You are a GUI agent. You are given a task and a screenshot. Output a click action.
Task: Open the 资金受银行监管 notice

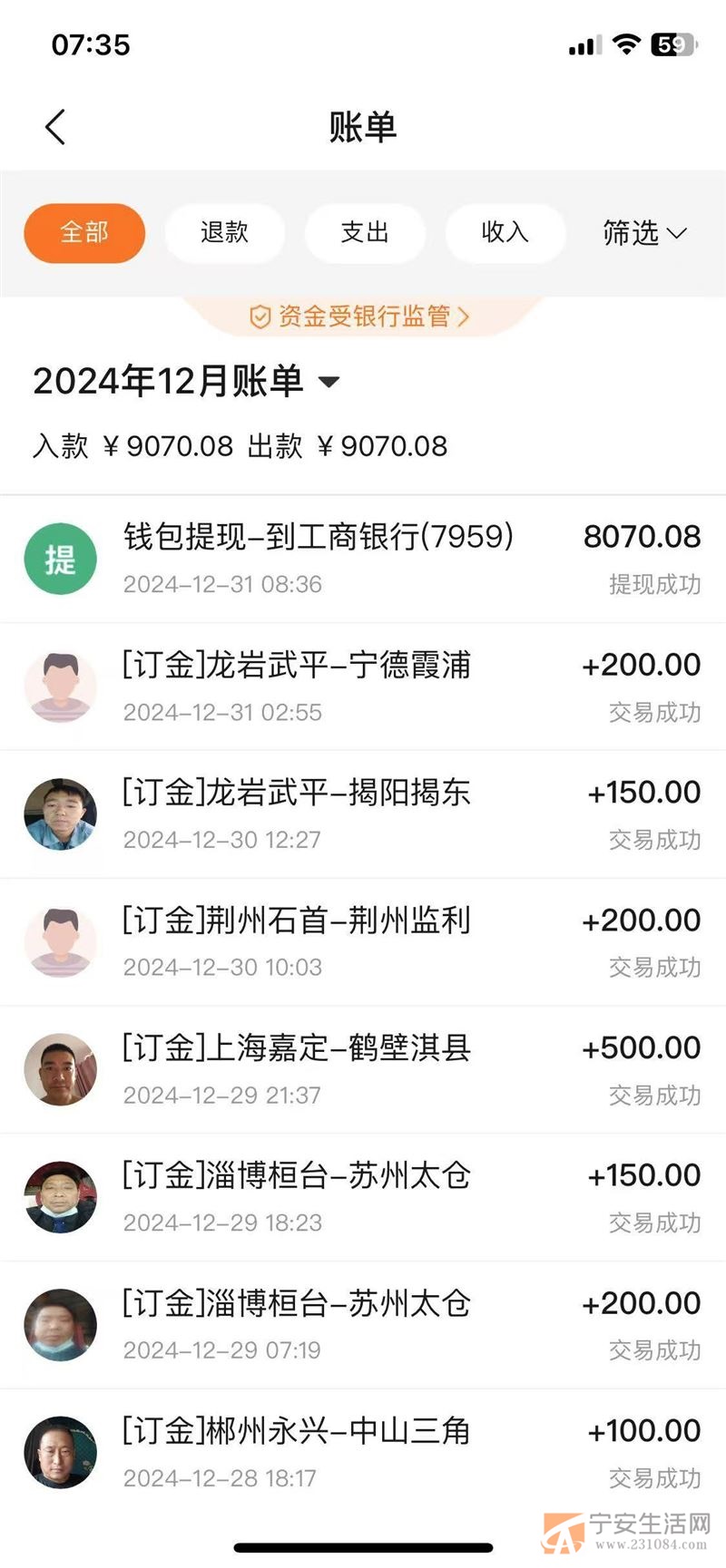coord(361,317)
